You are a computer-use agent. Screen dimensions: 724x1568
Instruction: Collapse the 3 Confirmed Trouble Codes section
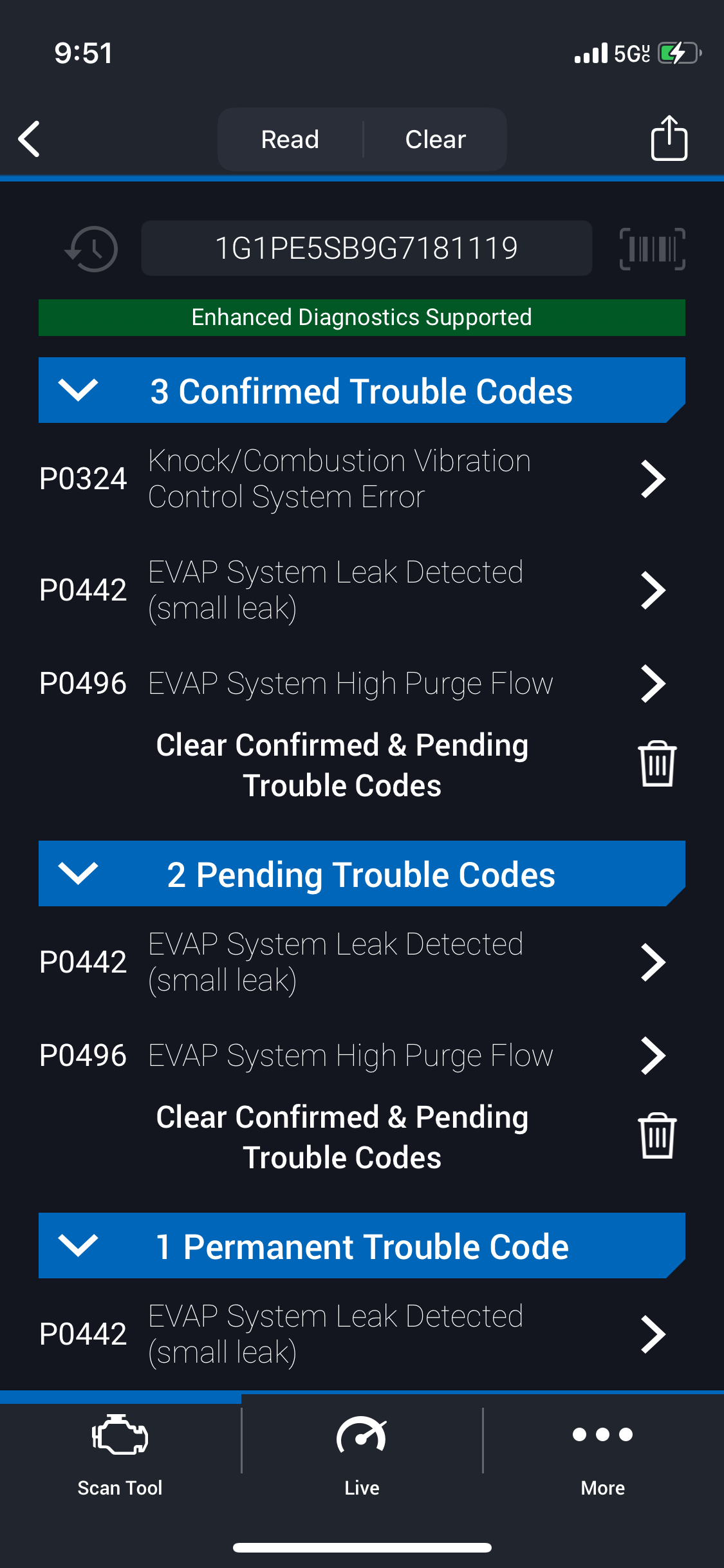point(78,390)
